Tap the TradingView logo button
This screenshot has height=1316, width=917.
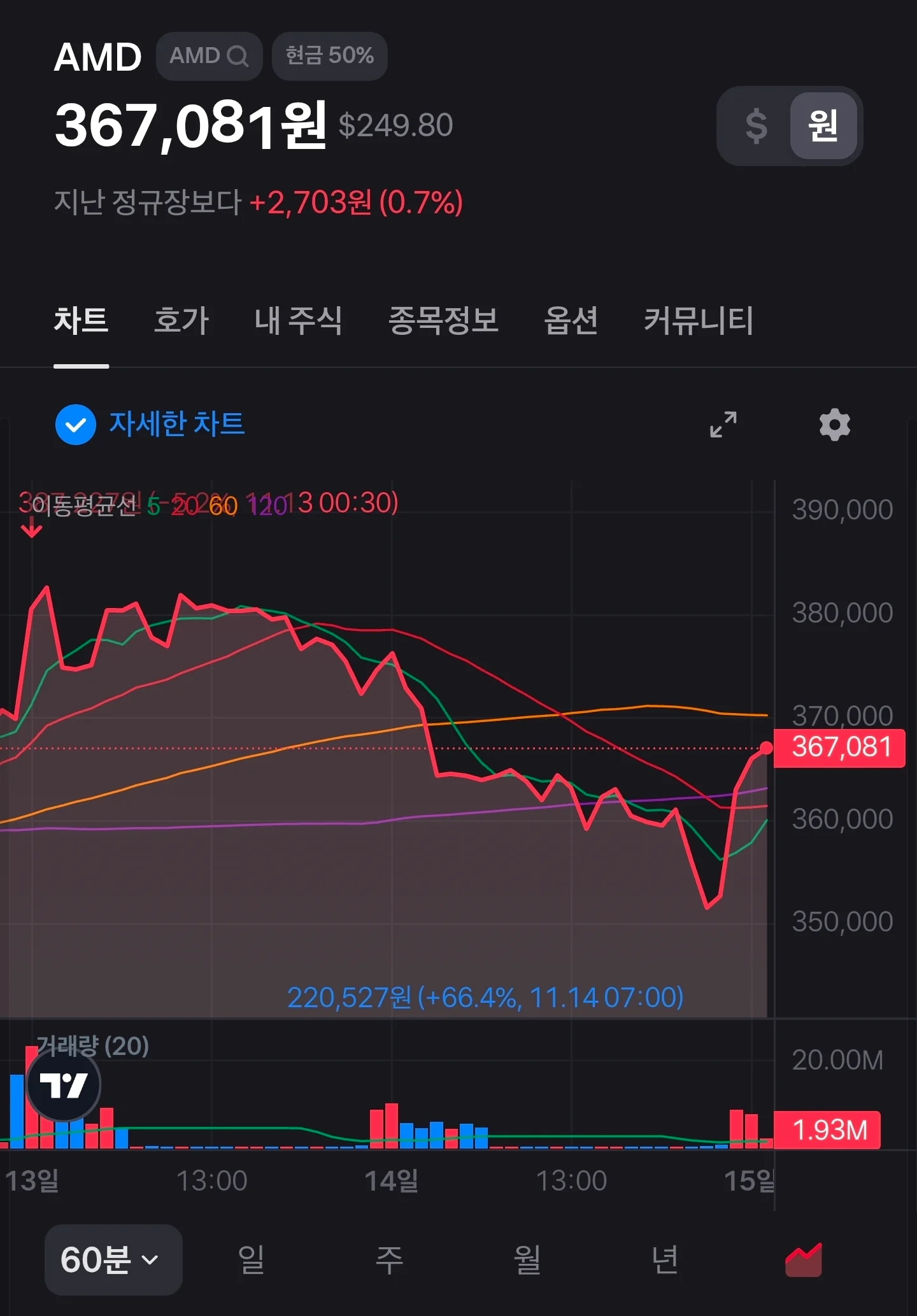coord(64,1085)
